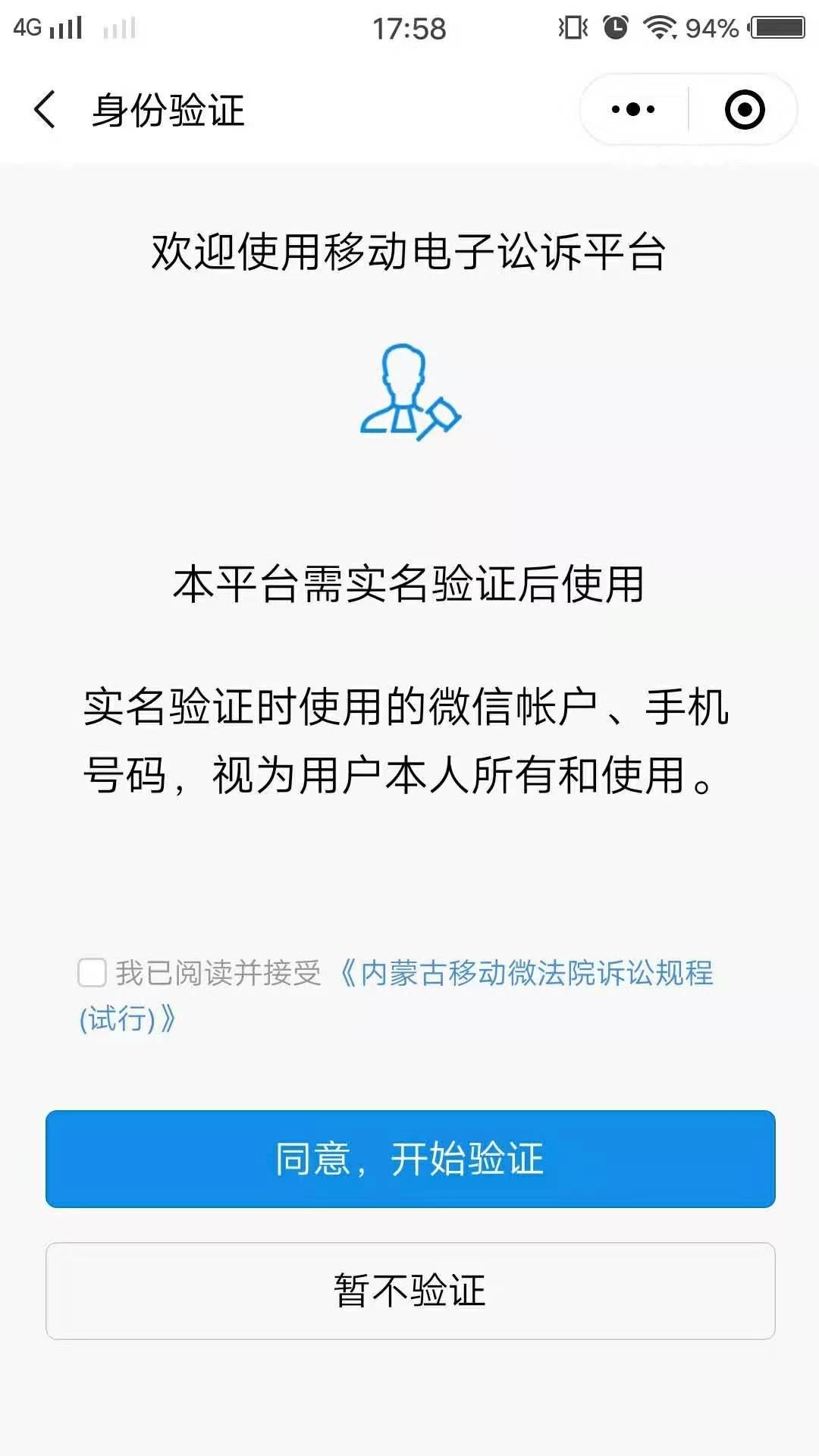This screenshot has width=819, height=1456.
Task: Check the 我已阅读并接受 agreement checkbox
Action: (x=92, y=972)
